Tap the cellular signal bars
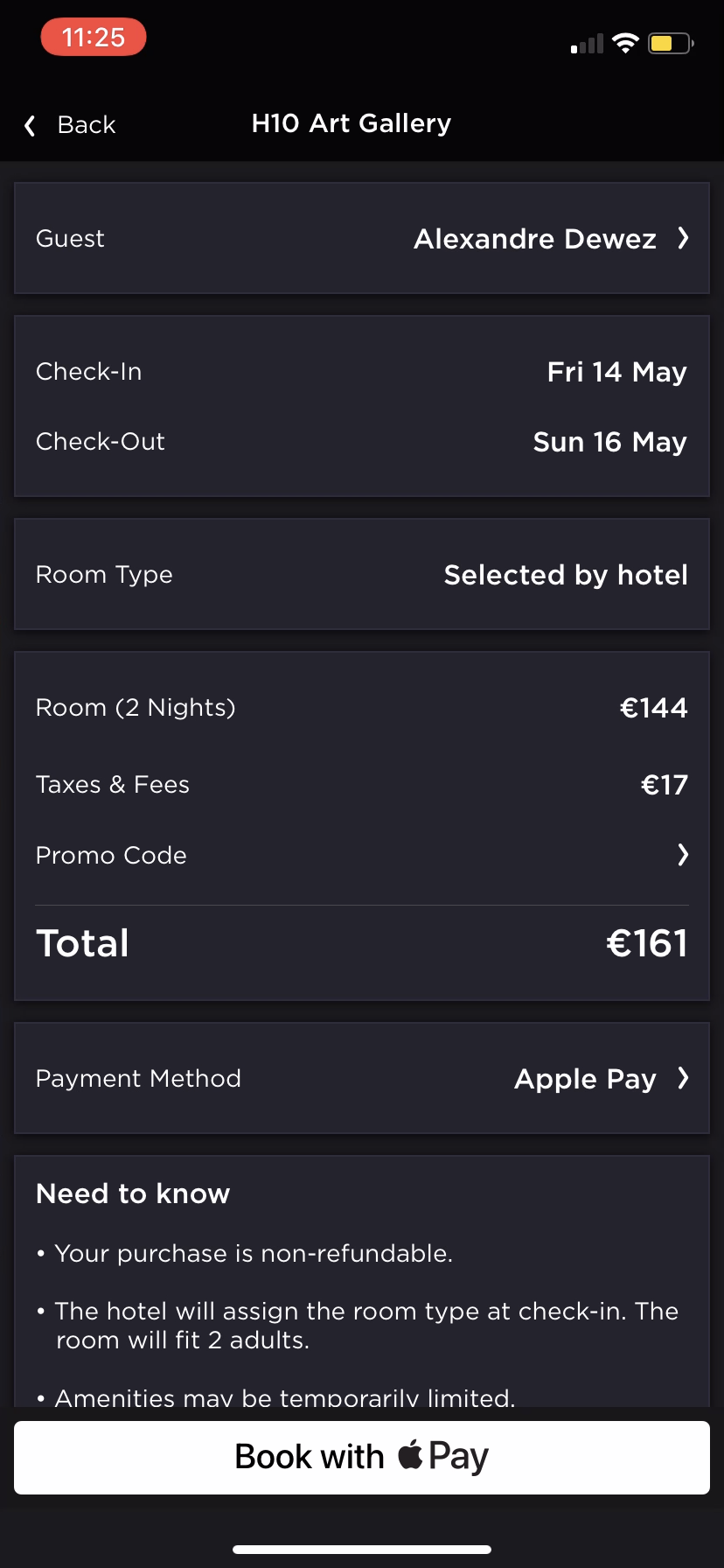 point(585,43)
